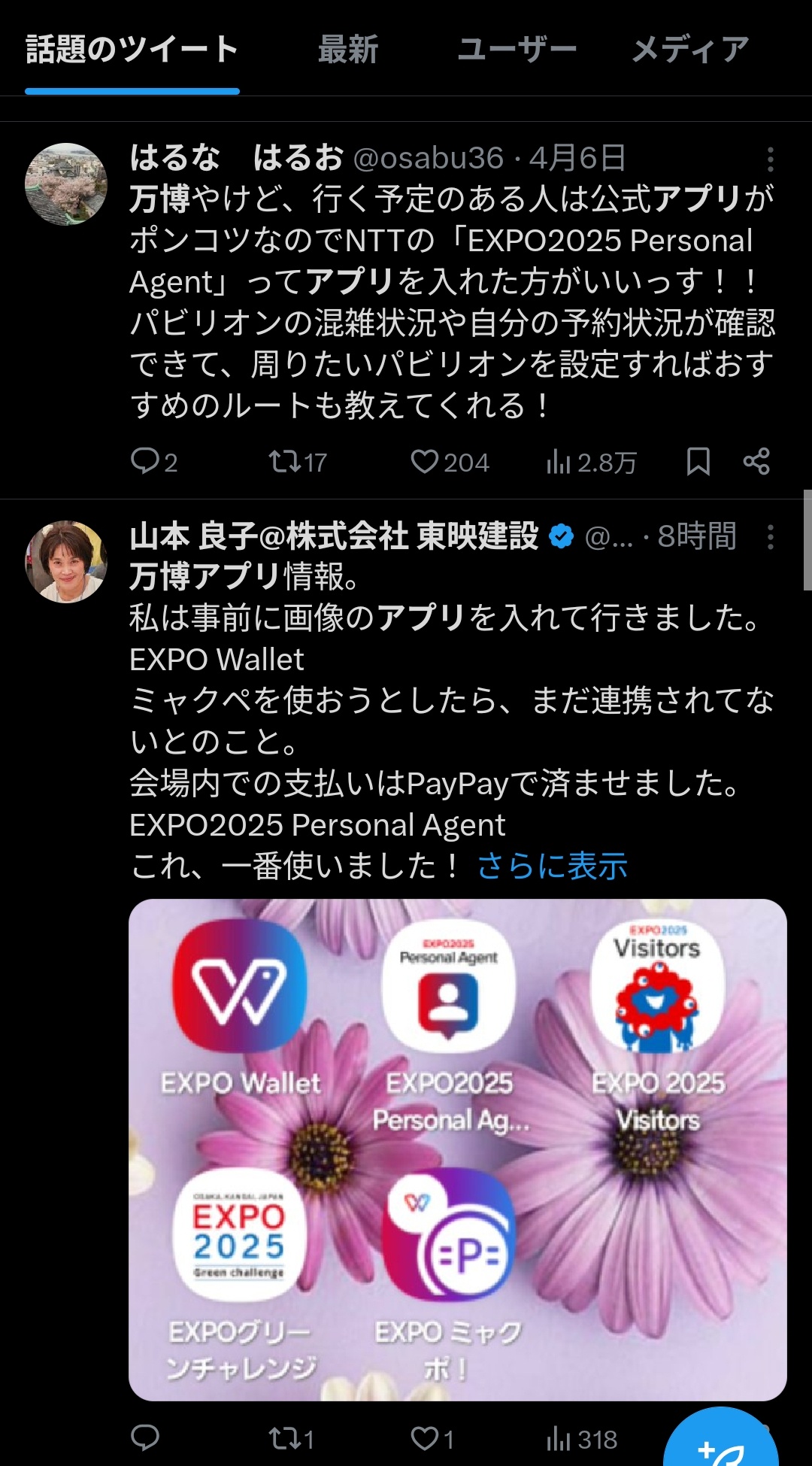The image size is (812, 1466).
Task: View analytics for はるな はるお's tweet
Action: [591, 461]
